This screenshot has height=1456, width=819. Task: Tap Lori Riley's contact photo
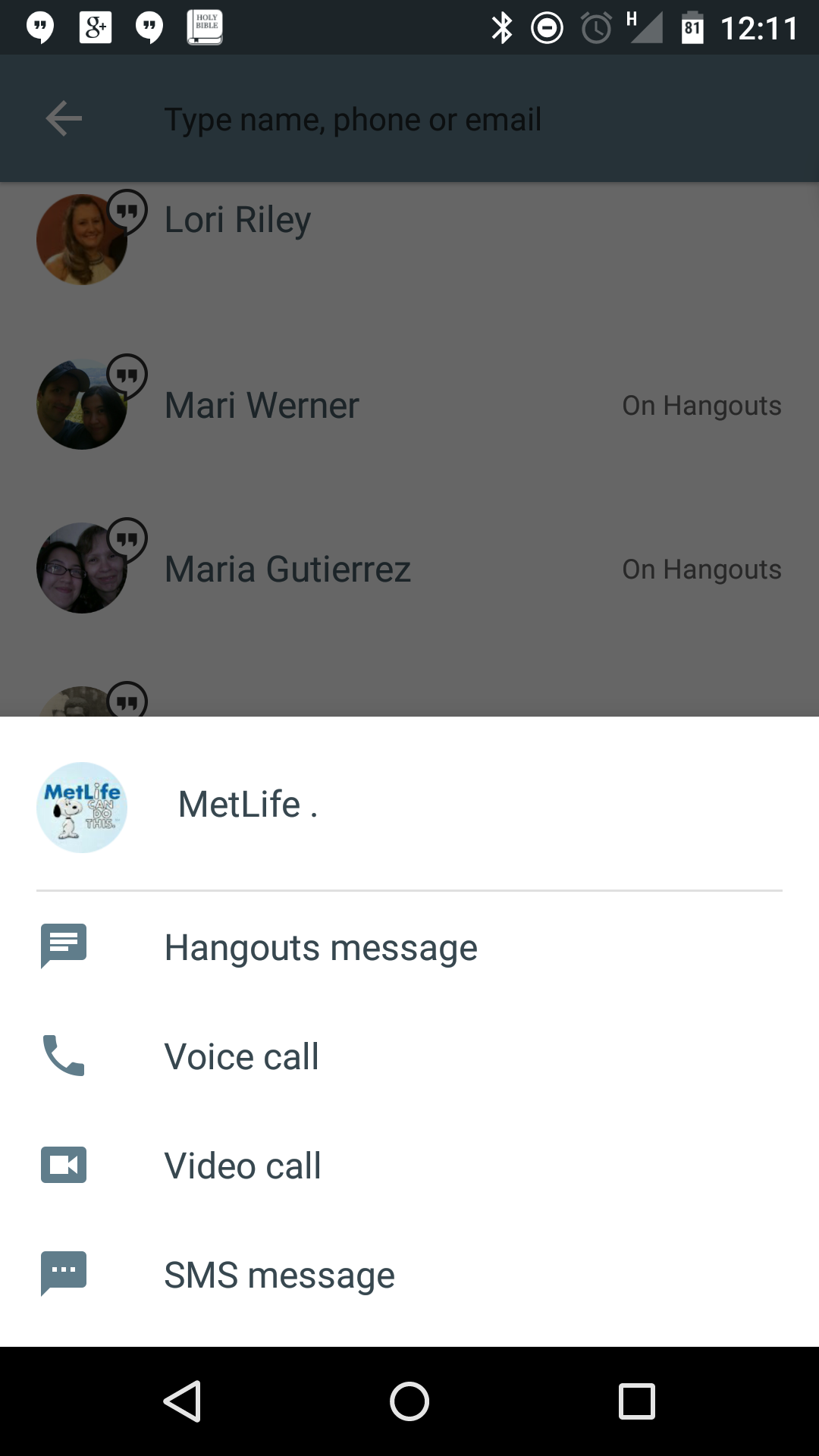(81, 240)
